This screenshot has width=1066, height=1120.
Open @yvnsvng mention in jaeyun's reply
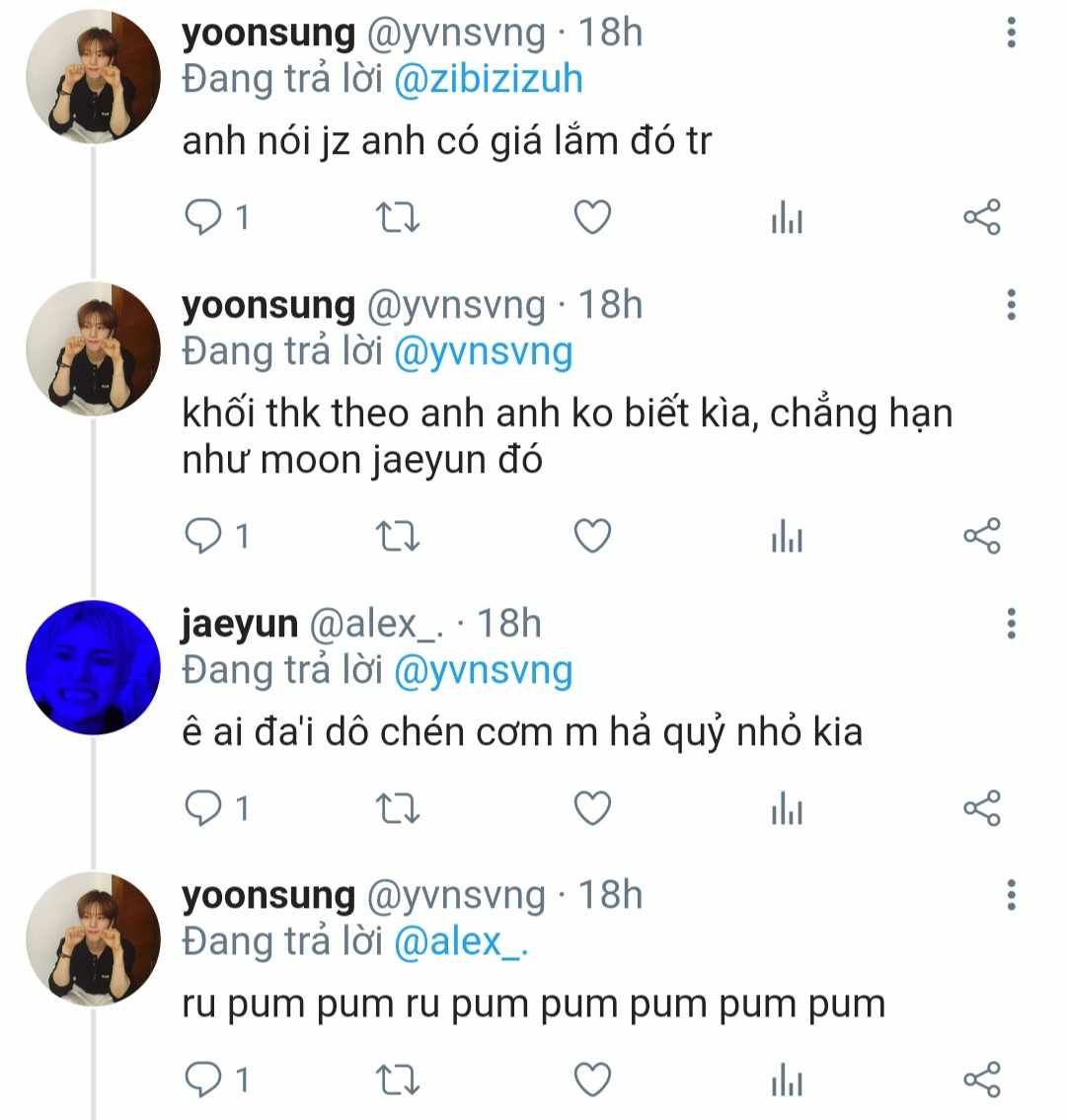click(x=484, y=671)
